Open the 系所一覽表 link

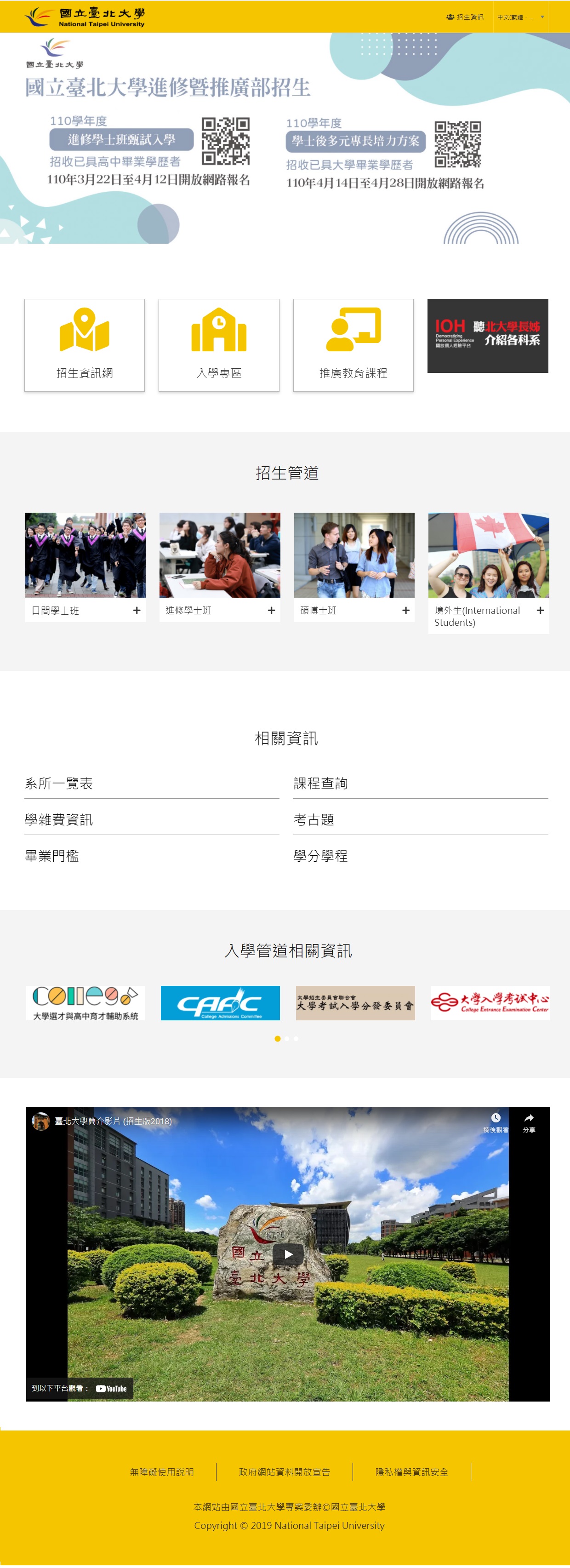click(59, 783)
